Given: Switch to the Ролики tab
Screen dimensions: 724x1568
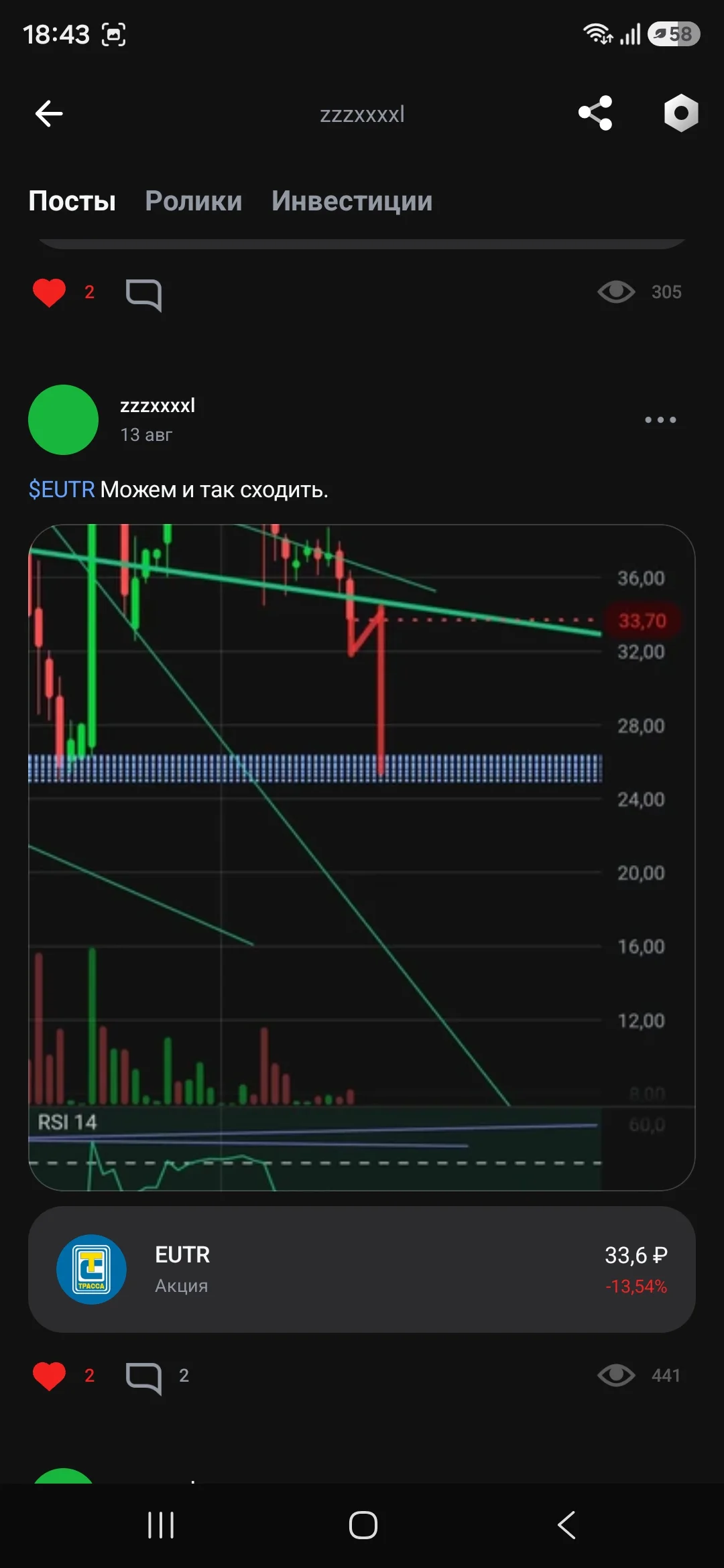Looking at the screenshot, I should [x=194, y=201].
